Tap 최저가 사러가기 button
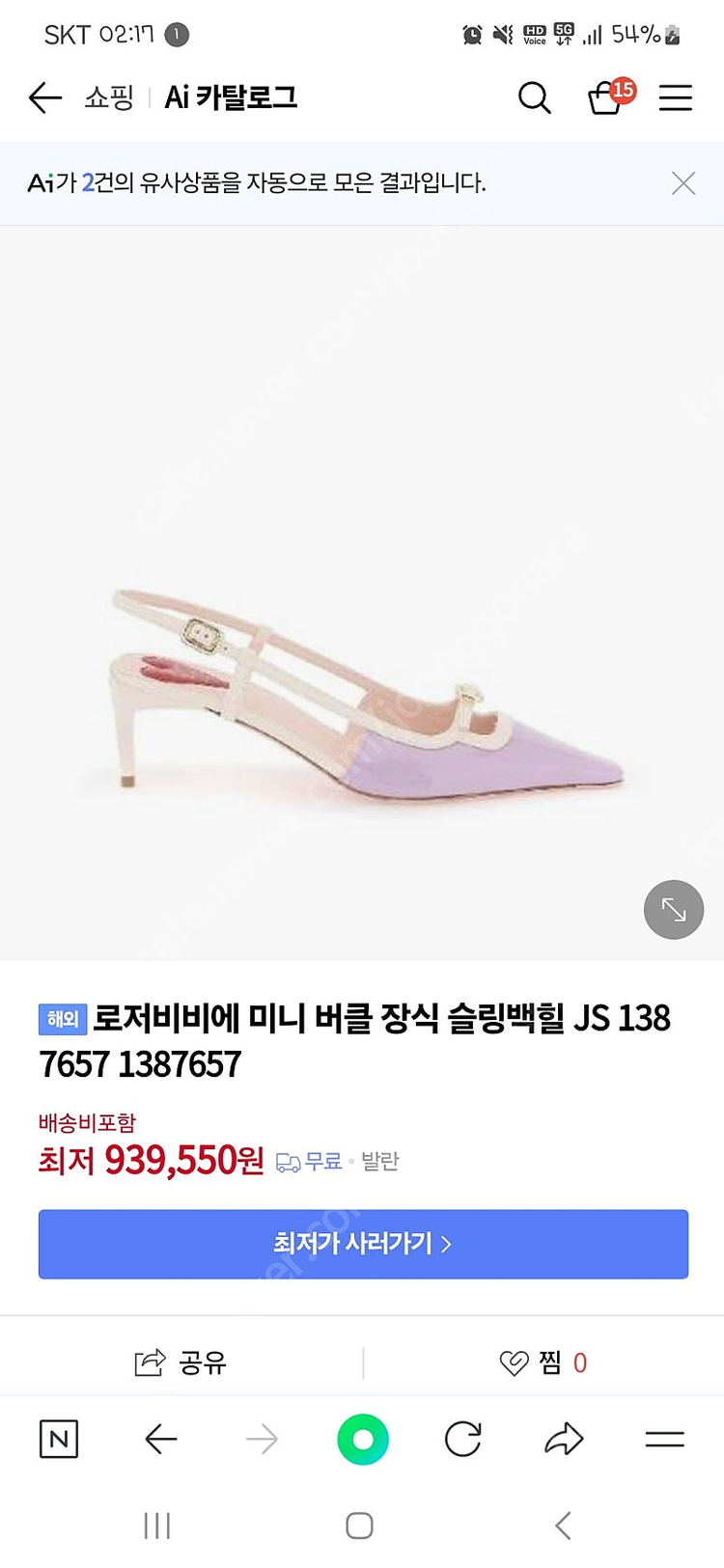The height and width of the screenshot is (1568, 724). point(363,1244)
